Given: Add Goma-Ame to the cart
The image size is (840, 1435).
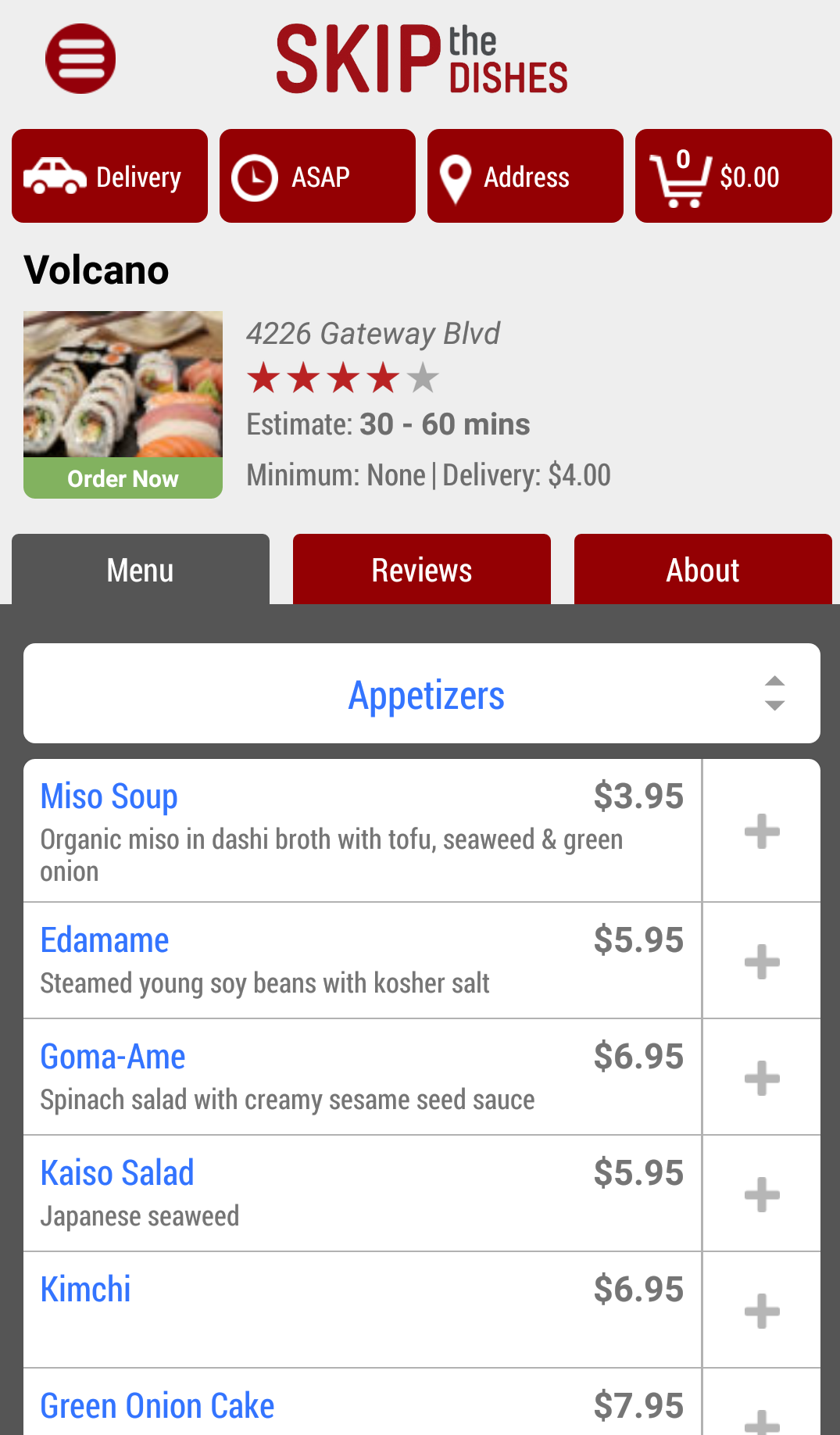Looking at the screenshot, I should pyautogui.click(x=762, y=1078).
